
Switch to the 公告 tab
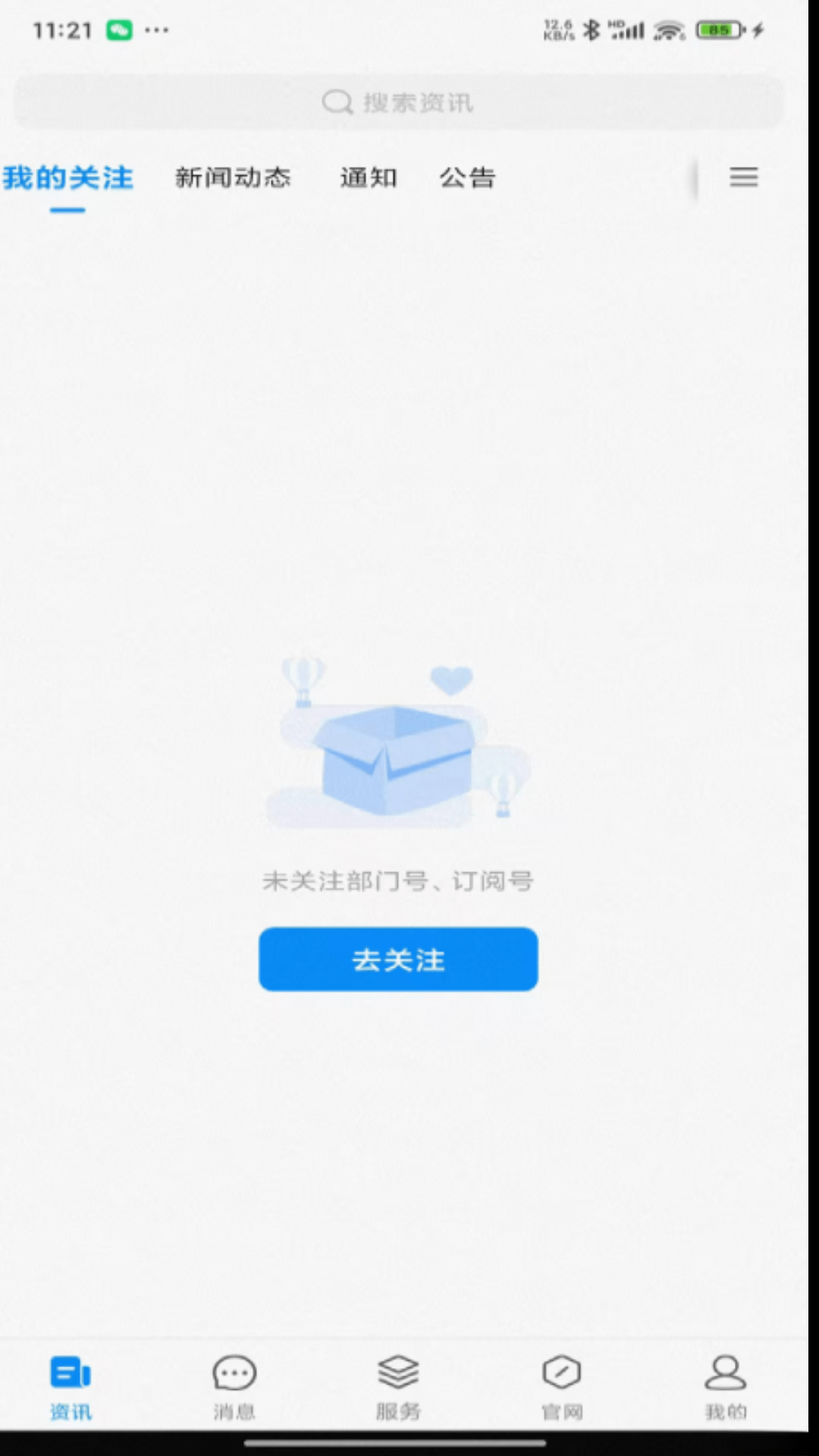coord(467,178)
